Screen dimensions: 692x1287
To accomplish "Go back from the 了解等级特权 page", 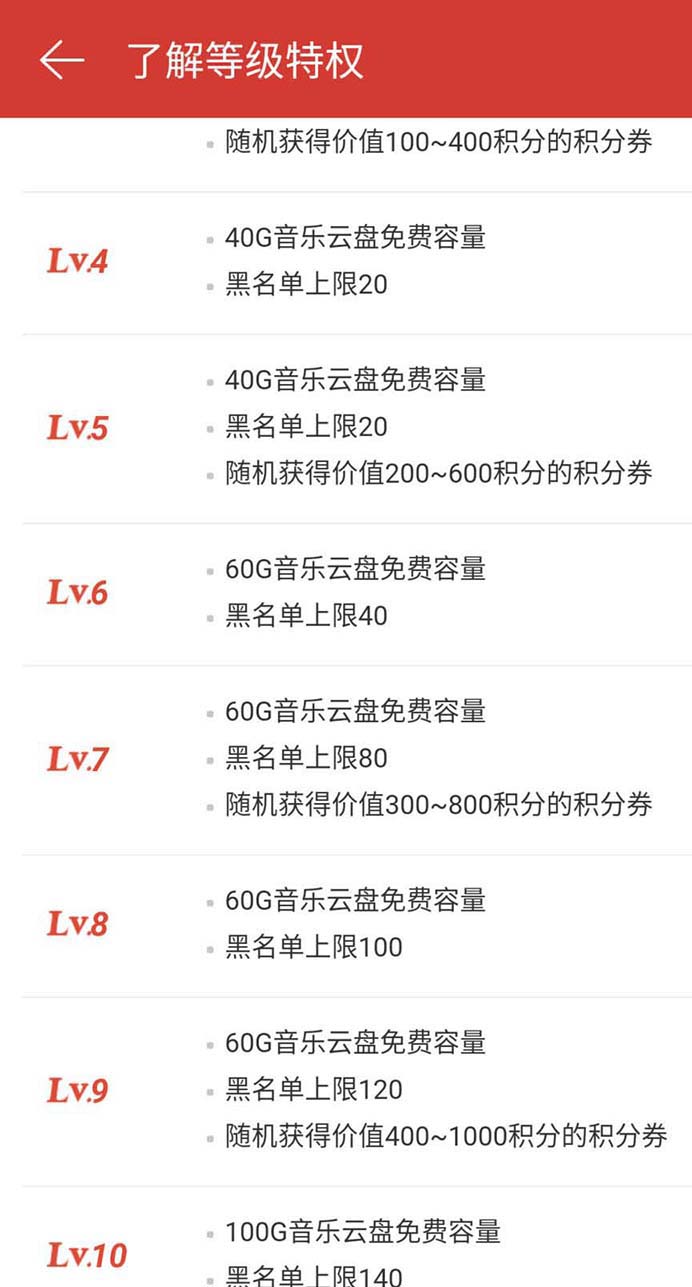I will coord(61,60).
